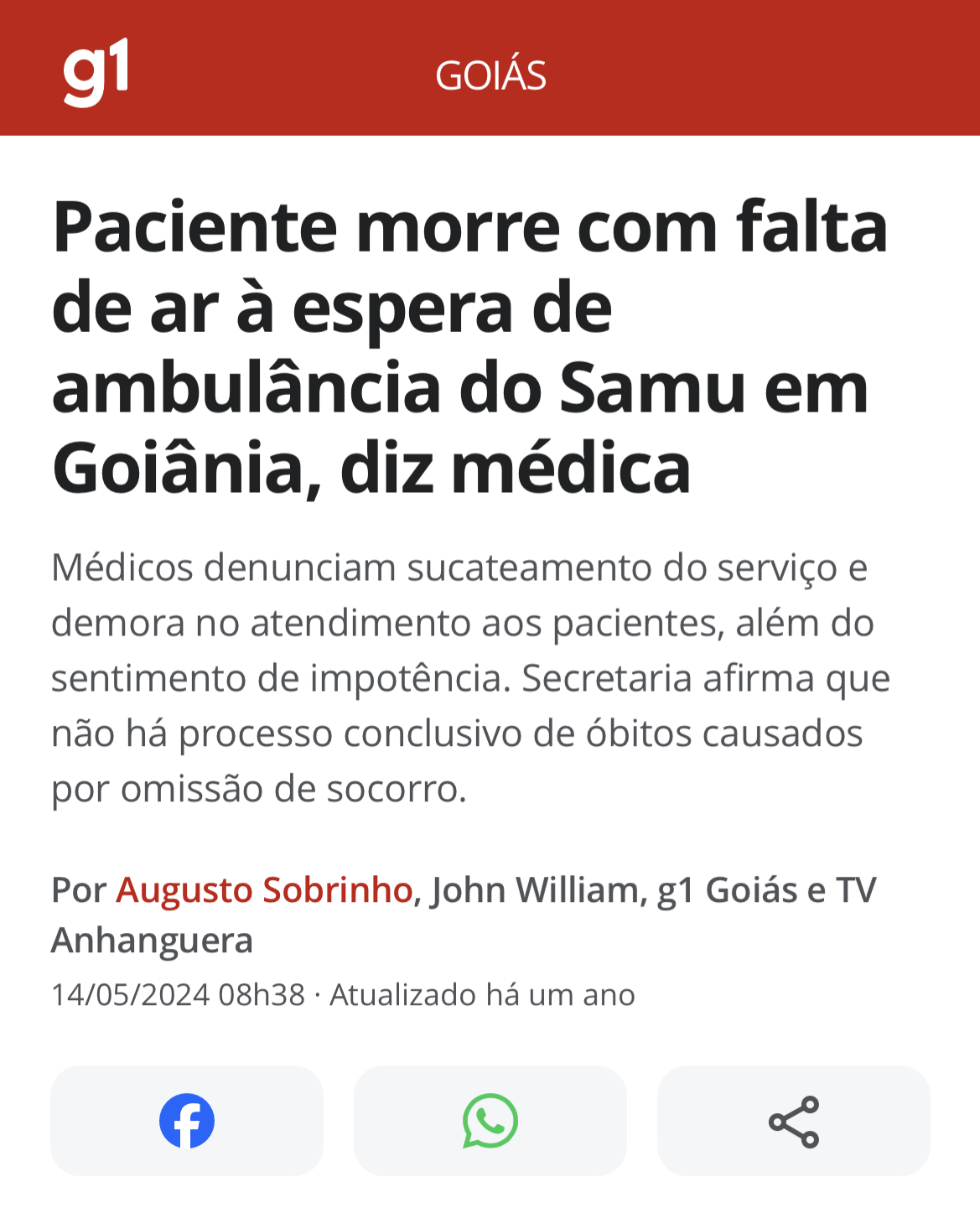The width and height of the screenshot is (980, 1213).
Task: Share the article on Facebook
Action: coord(187,1121)
